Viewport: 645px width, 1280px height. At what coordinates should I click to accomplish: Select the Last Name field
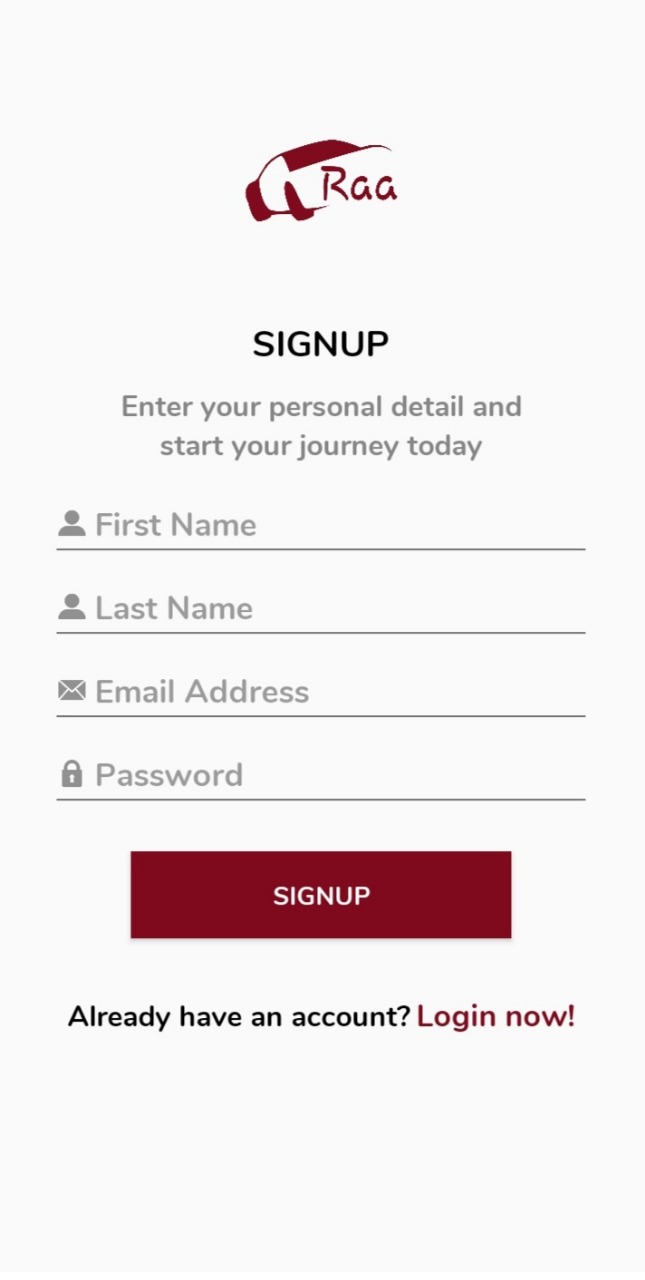[x=320, y=608]
